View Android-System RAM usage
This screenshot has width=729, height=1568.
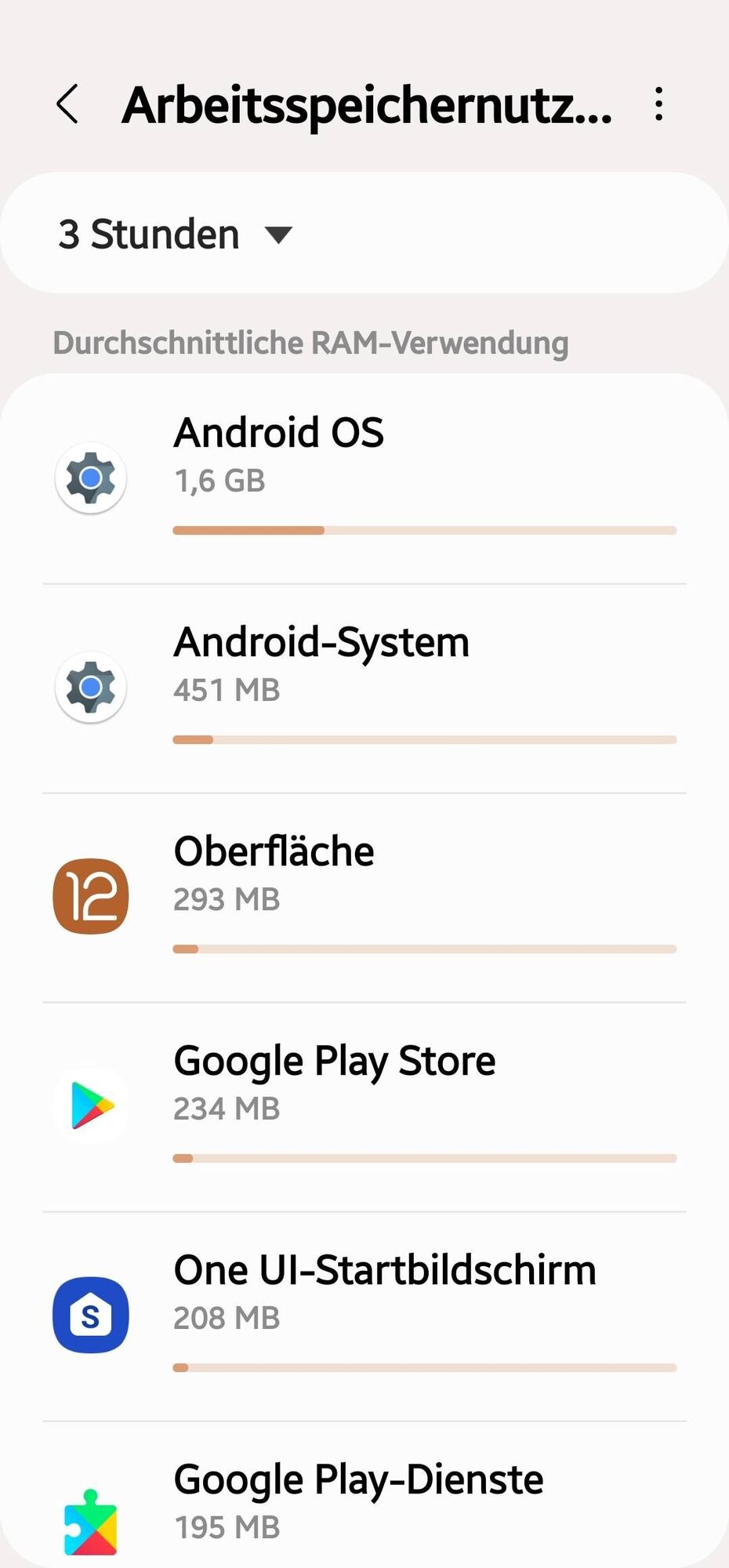(x=364, y=688)
